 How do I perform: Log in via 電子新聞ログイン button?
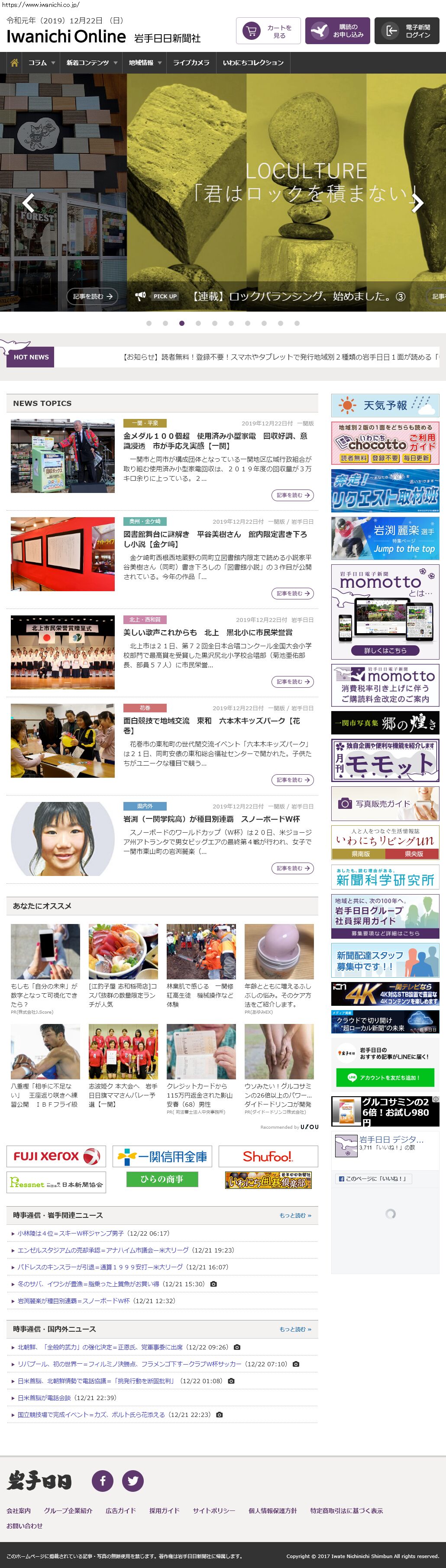(407, 32)
